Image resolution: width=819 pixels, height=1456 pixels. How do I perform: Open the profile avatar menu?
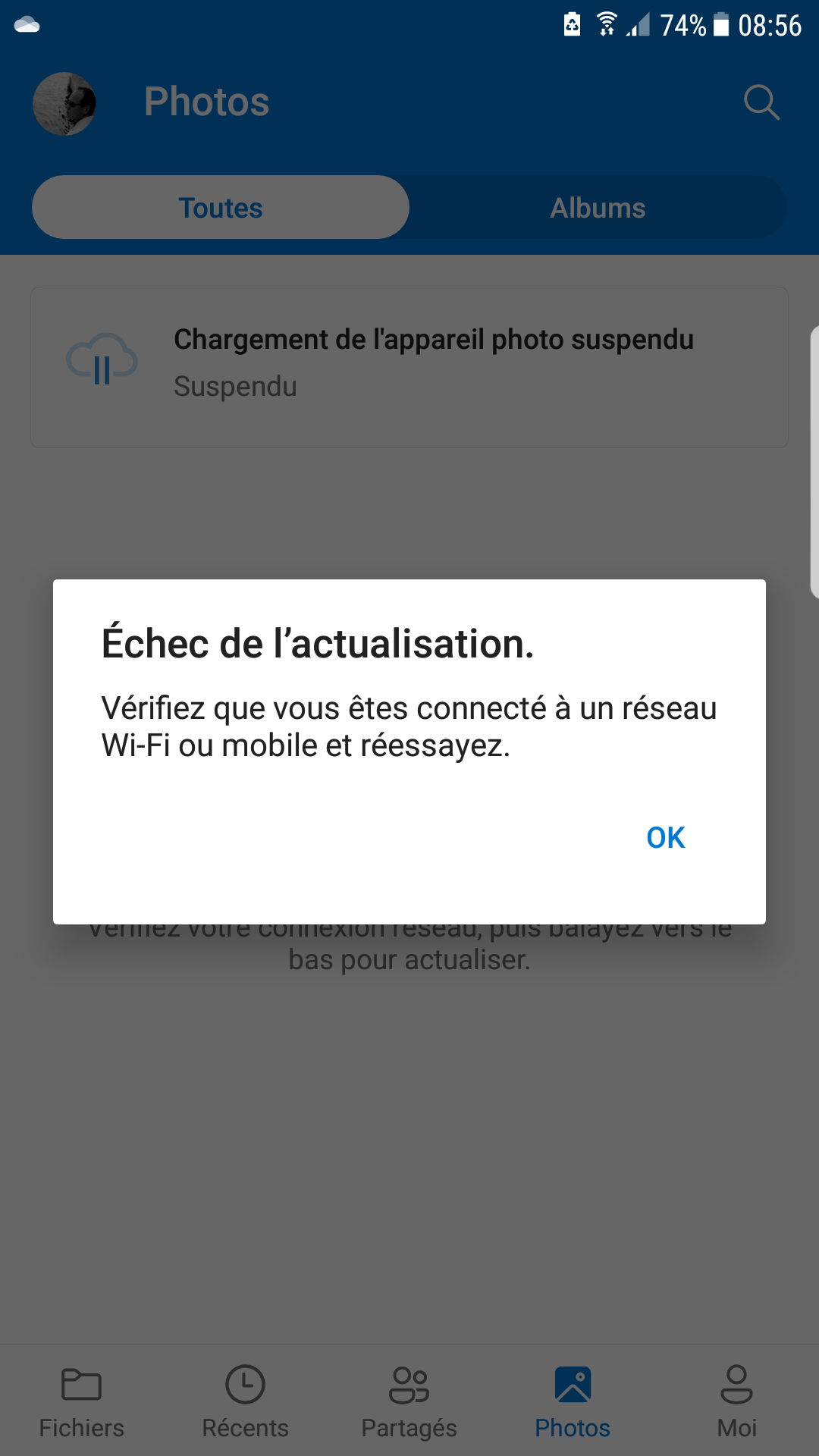(x=64, y=104)
